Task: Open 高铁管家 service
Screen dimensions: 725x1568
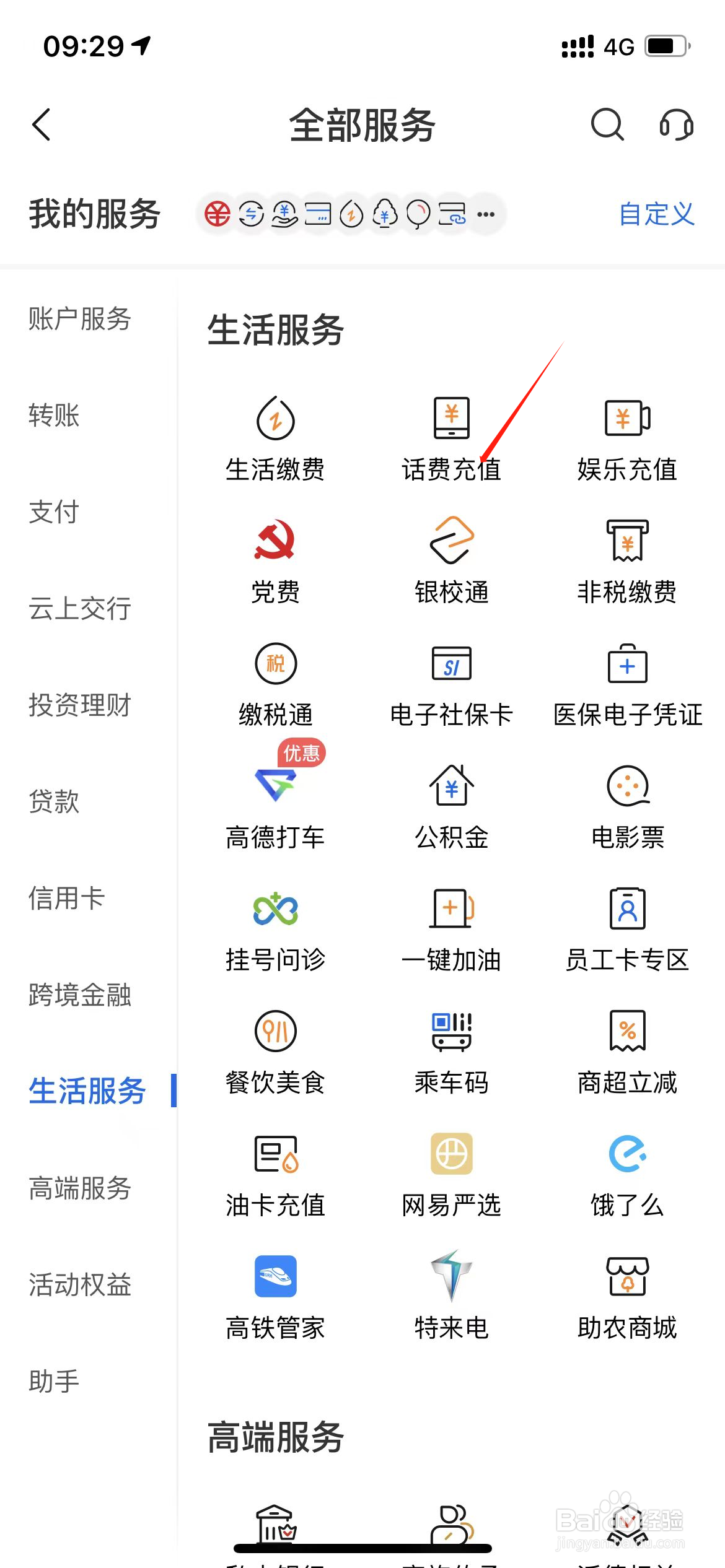Action: (275, 1297)
